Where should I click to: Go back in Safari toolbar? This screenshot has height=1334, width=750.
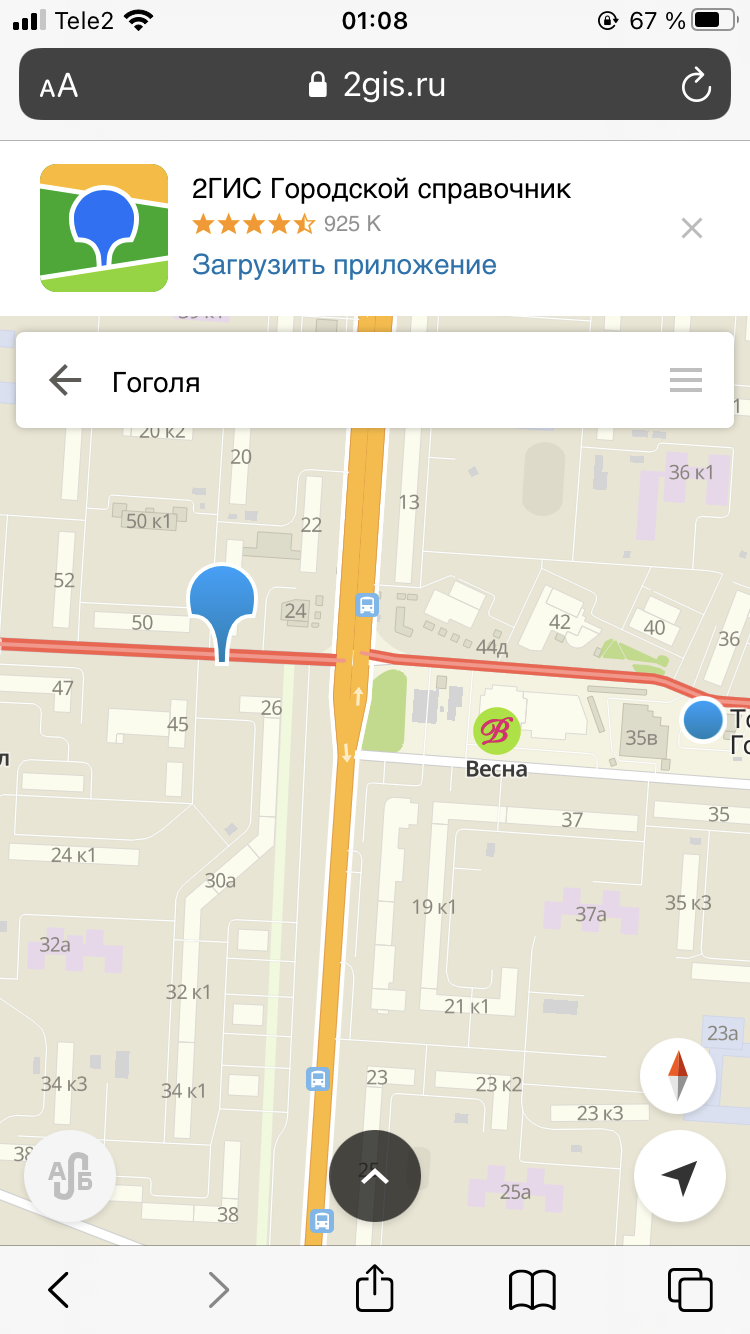point(59,1289)
